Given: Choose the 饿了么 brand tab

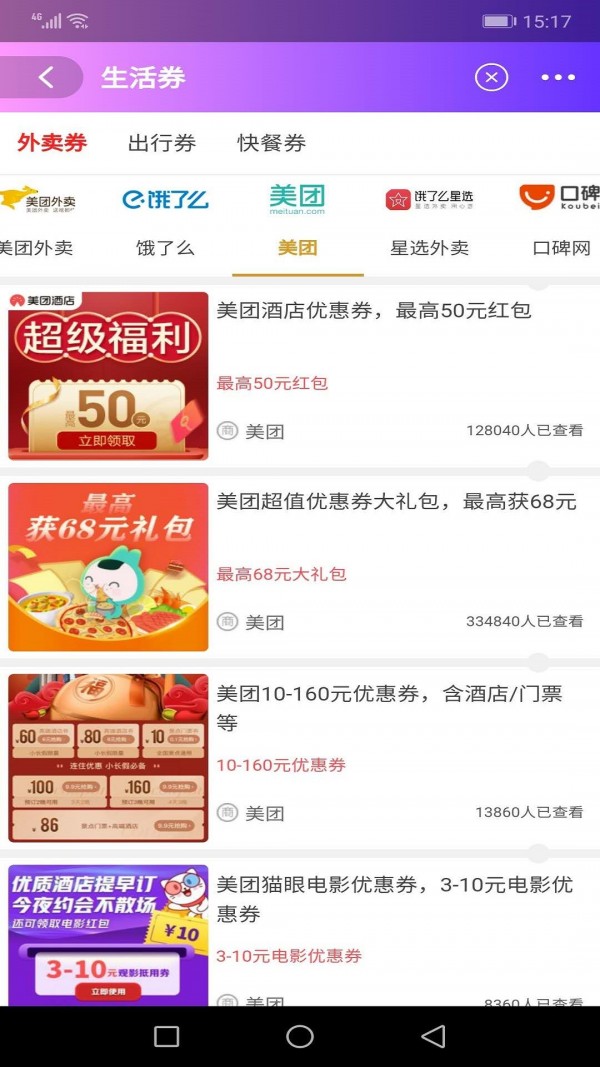Looking at the screenshot, I should (165, 223).
